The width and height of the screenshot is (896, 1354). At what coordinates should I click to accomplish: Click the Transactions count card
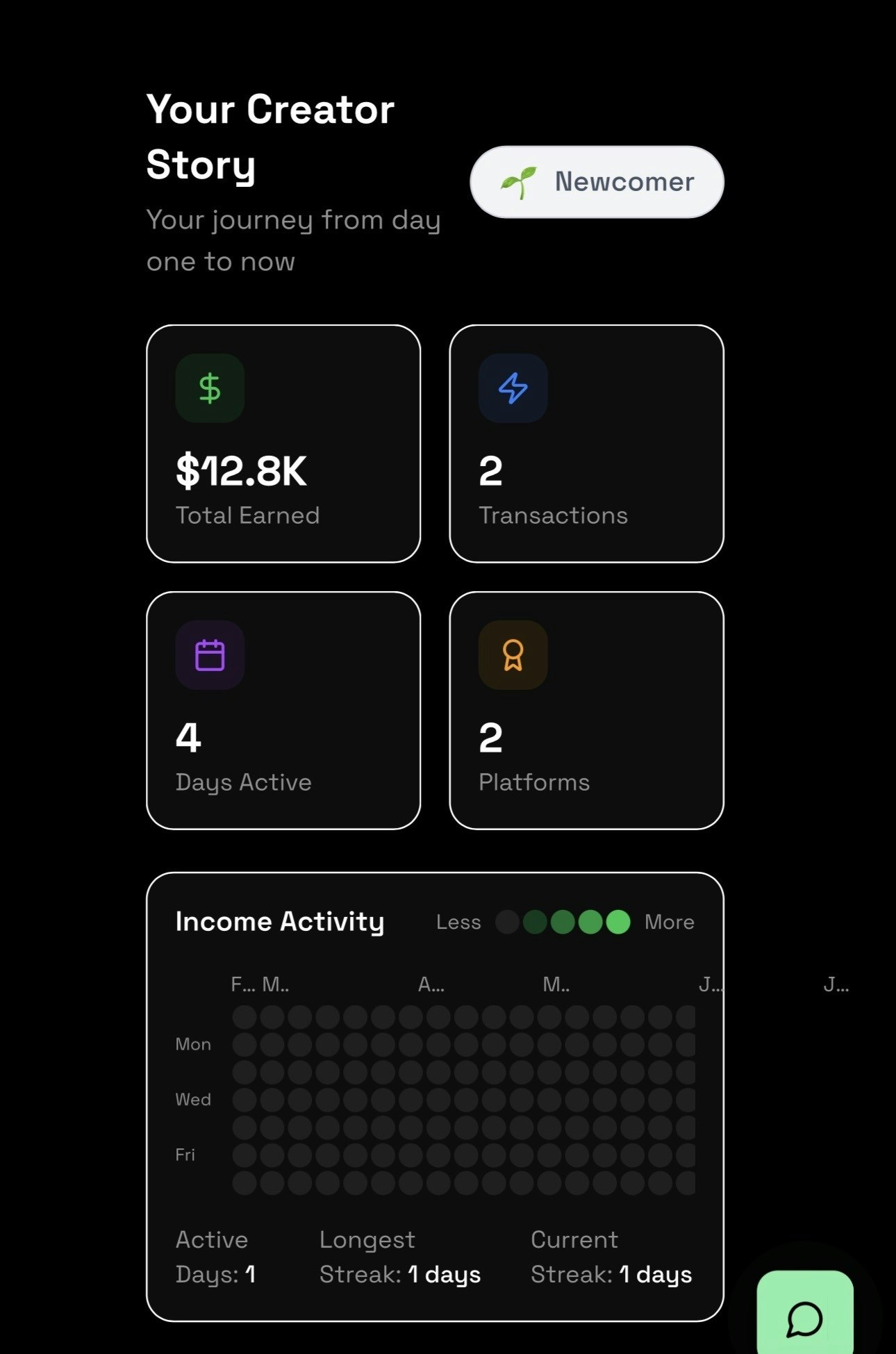(x=586, y=441)
